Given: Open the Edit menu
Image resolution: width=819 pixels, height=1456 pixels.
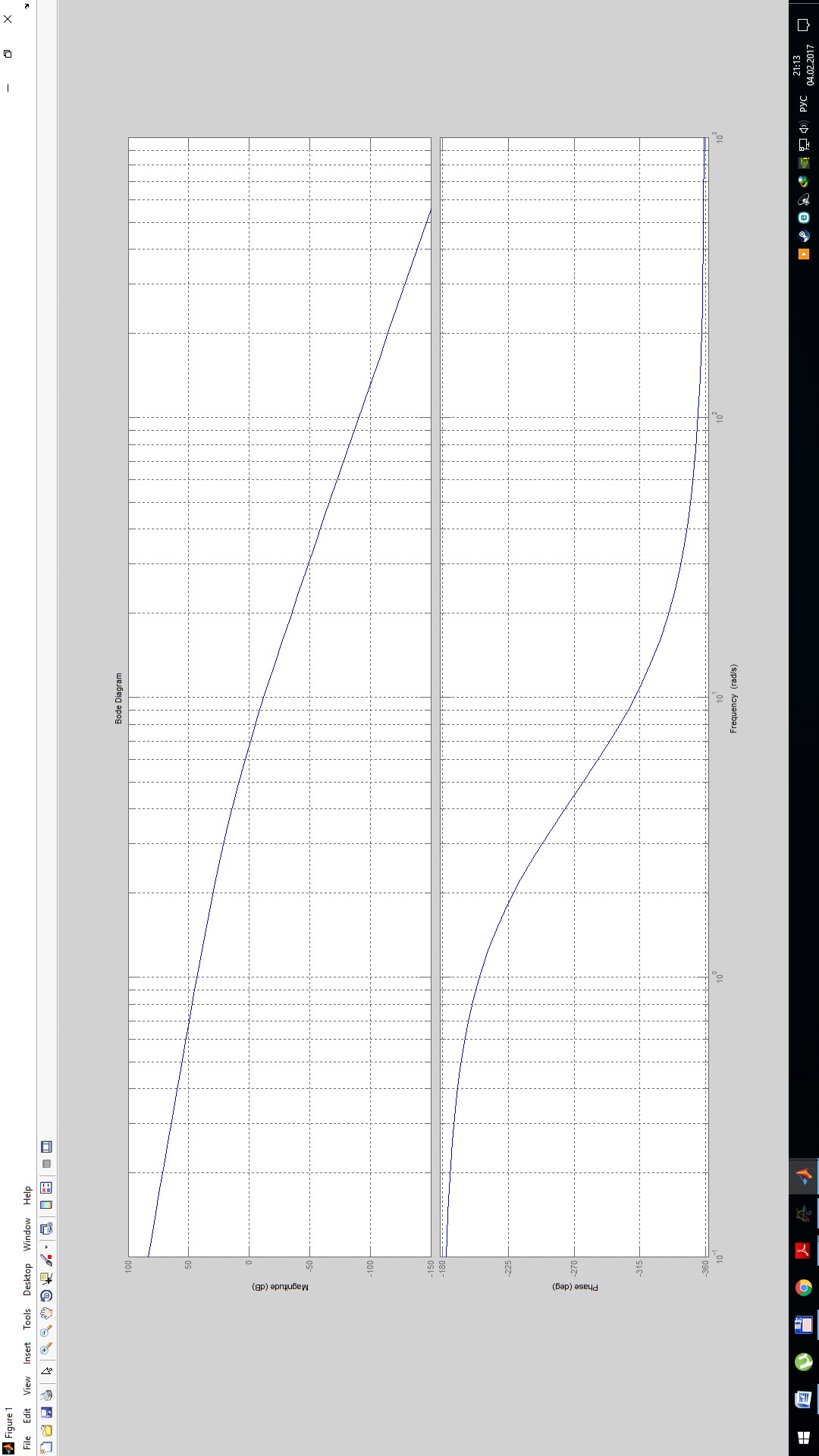Looking at the screenshot, I should 27,1415.
